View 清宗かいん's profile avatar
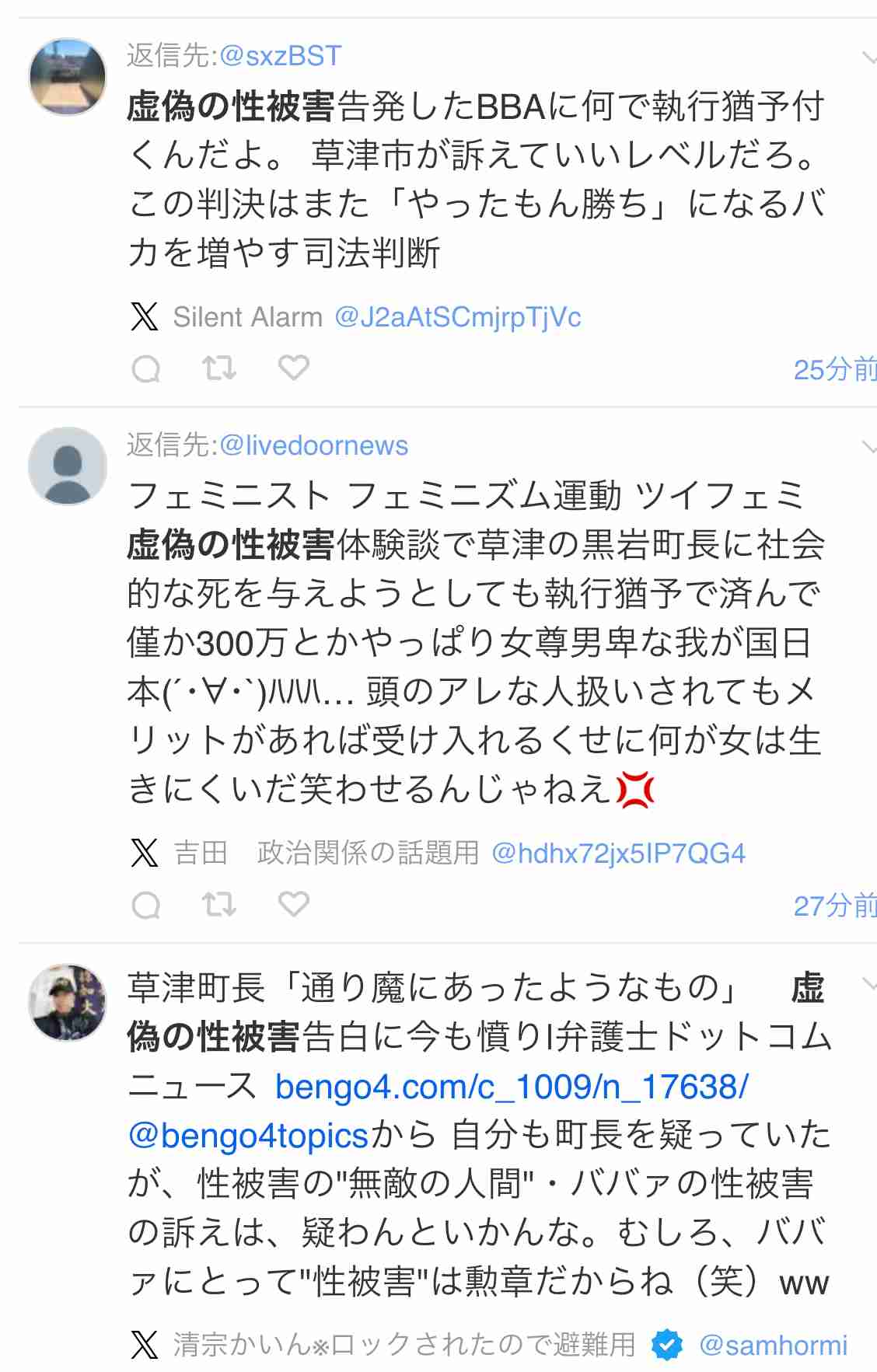The image size is (877, 1372). [68, 1003]
